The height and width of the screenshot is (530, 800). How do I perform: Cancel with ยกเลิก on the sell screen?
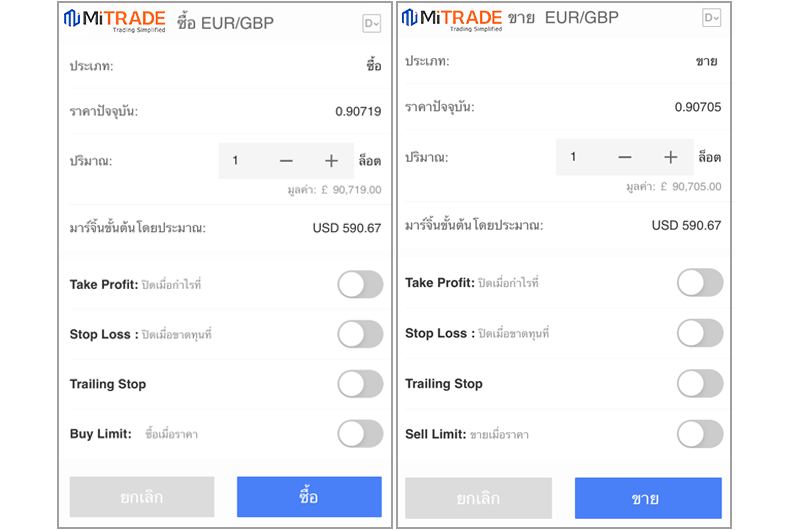478,498
